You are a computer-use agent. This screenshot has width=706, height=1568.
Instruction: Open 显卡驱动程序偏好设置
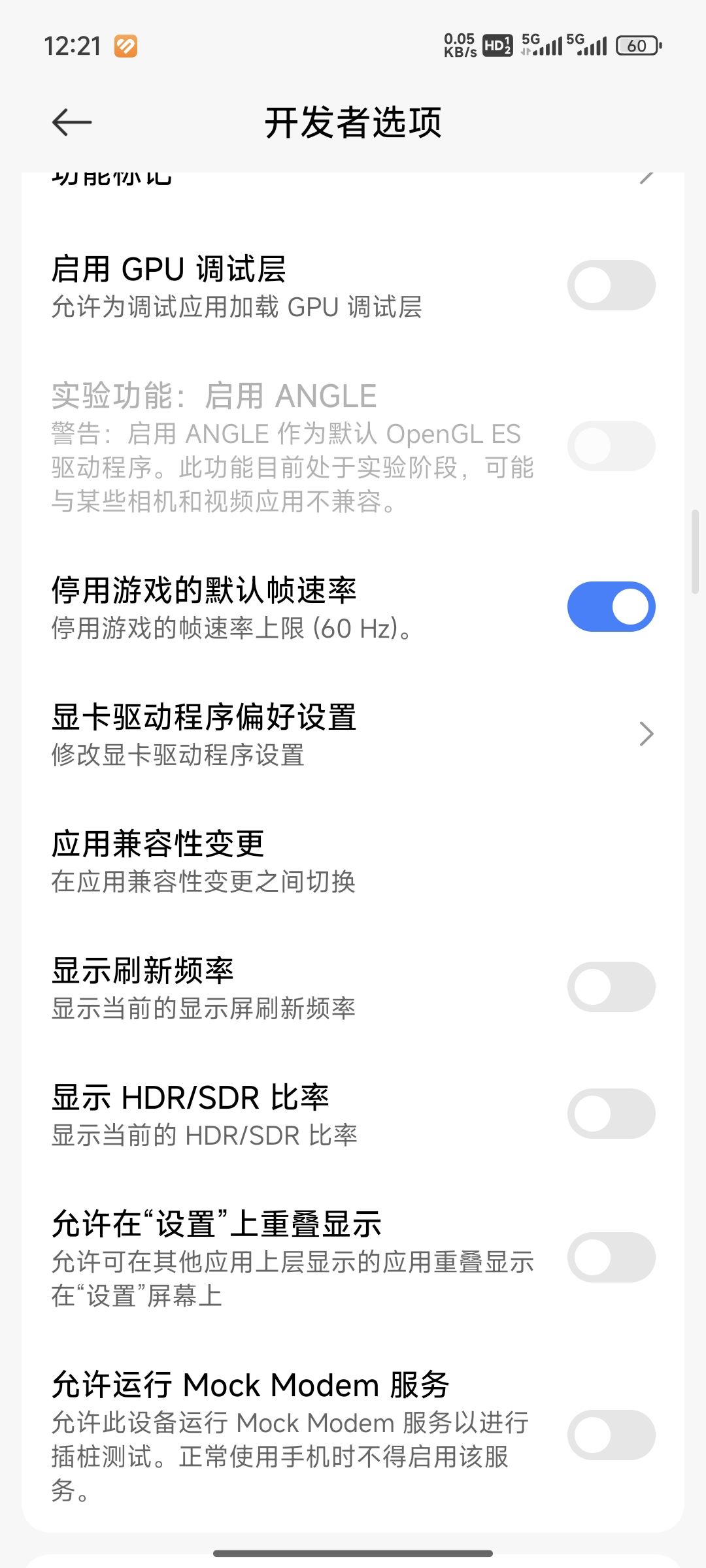[x=353, y=734]
